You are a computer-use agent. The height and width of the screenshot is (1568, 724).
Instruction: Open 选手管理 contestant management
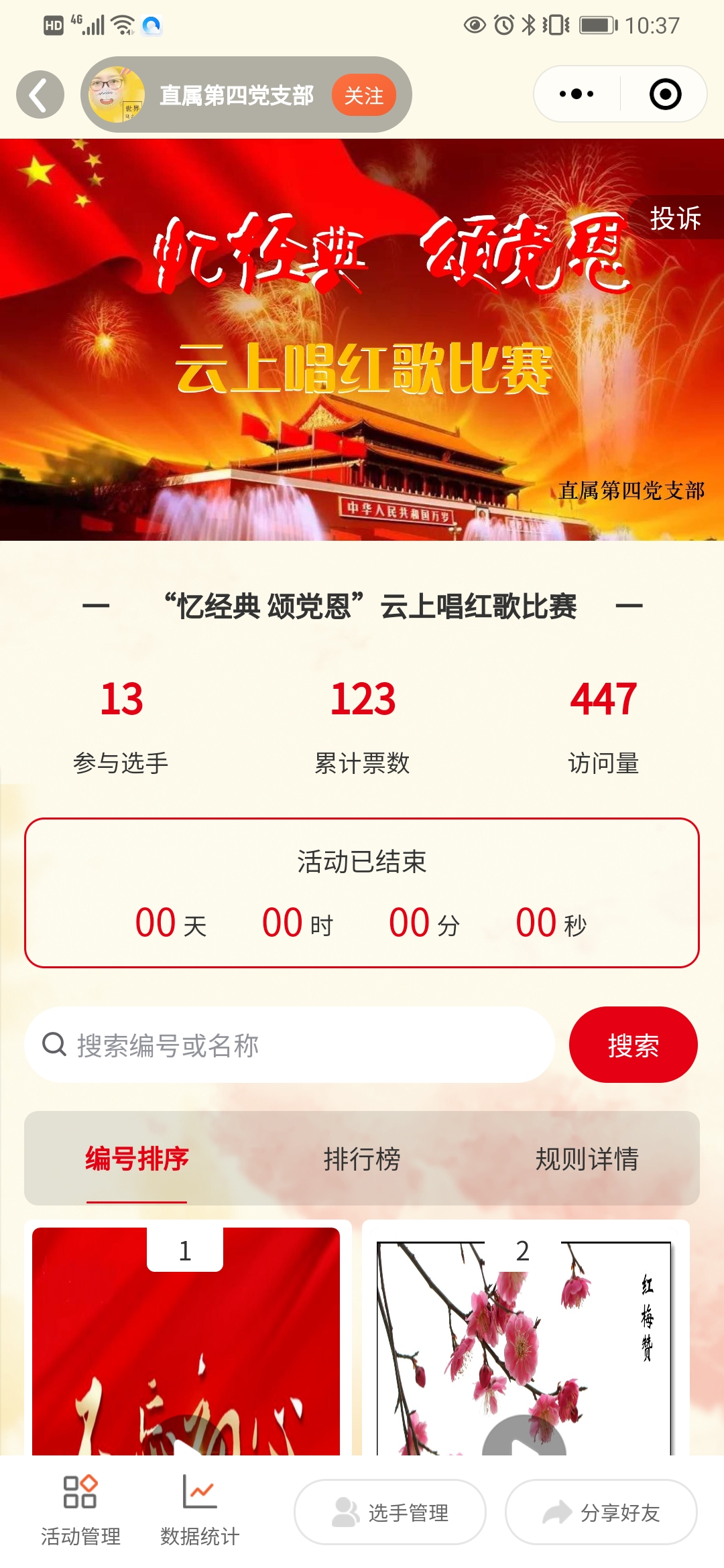[390, 1512]
